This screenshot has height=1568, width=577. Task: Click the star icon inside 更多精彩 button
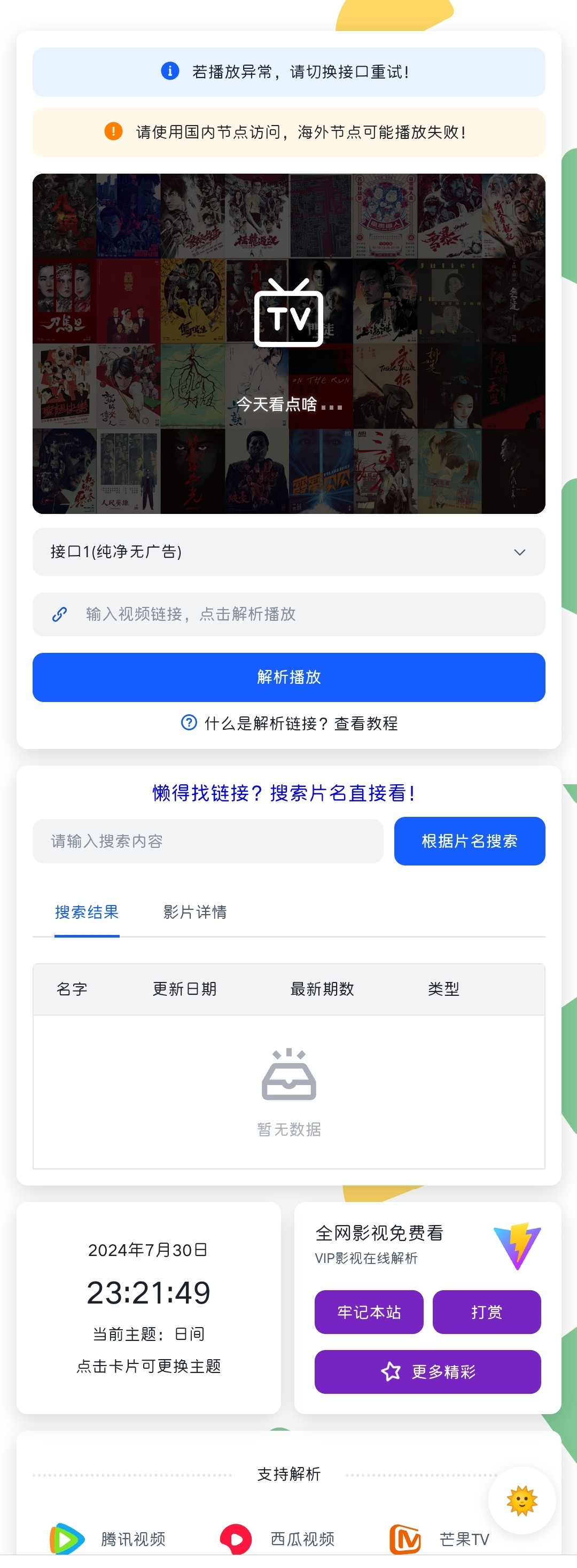coord(390,1371)
